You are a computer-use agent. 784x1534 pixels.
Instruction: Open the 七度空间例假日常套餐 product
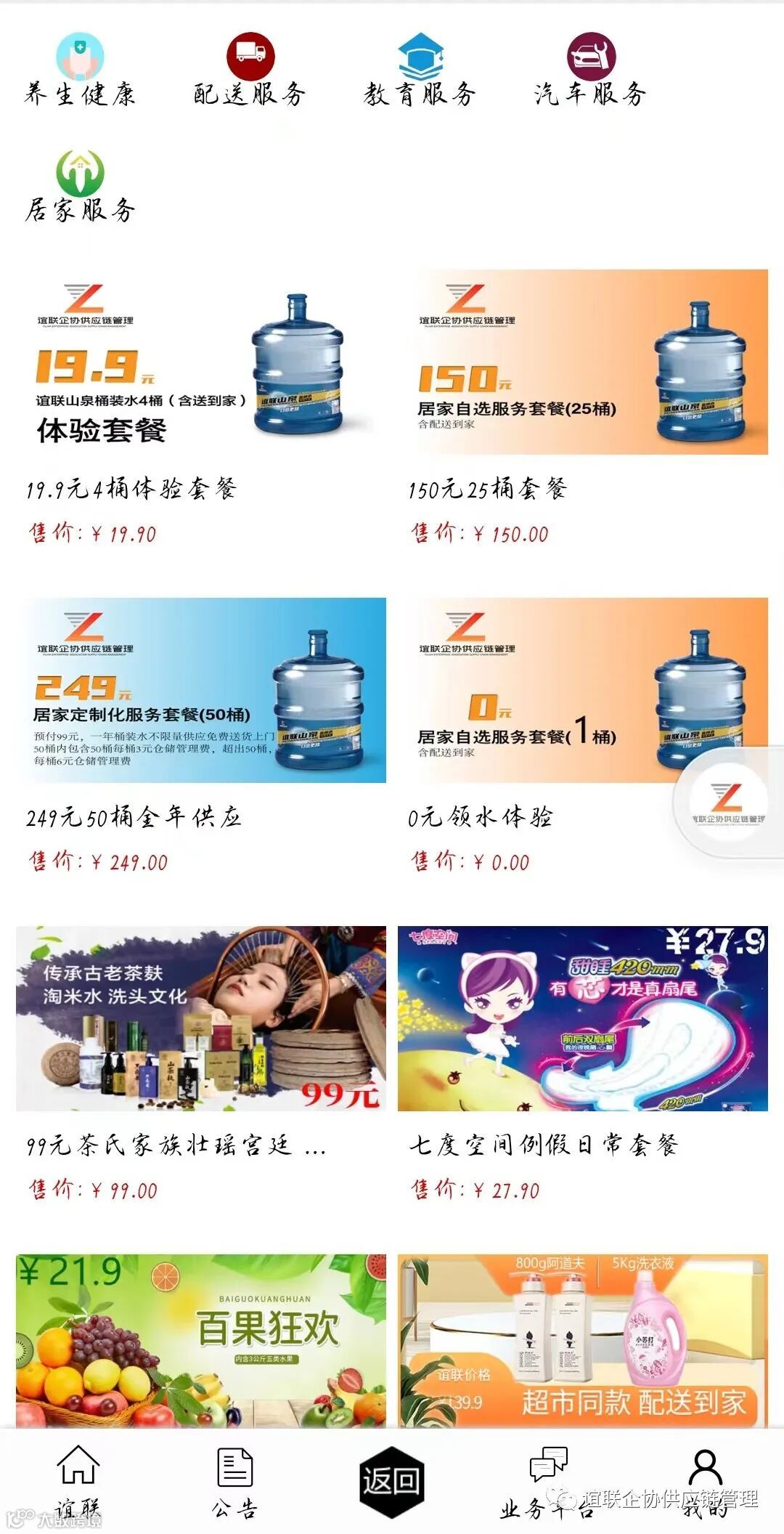(x=582, y=1018)
